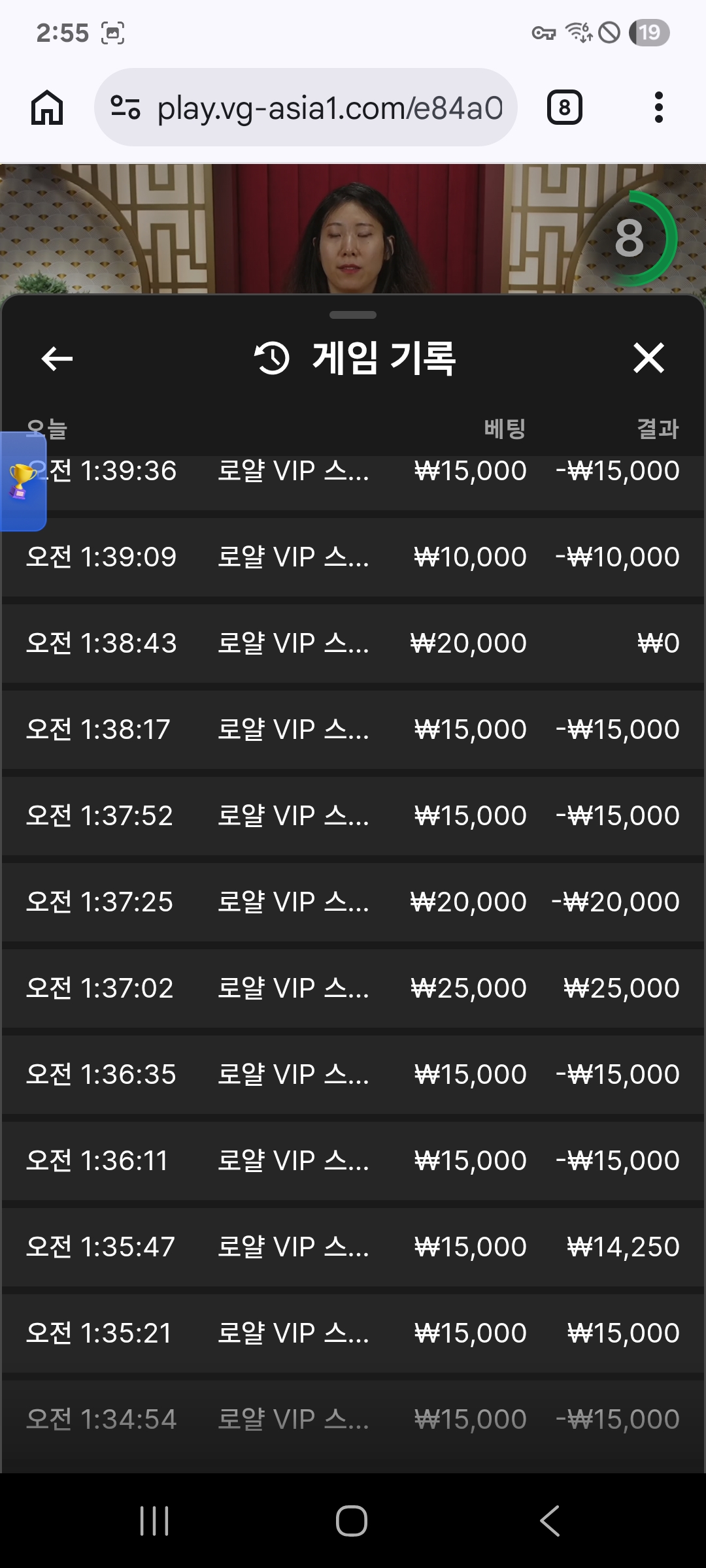
Task: Open the browser tab switcher
Action: pos(564,108)
